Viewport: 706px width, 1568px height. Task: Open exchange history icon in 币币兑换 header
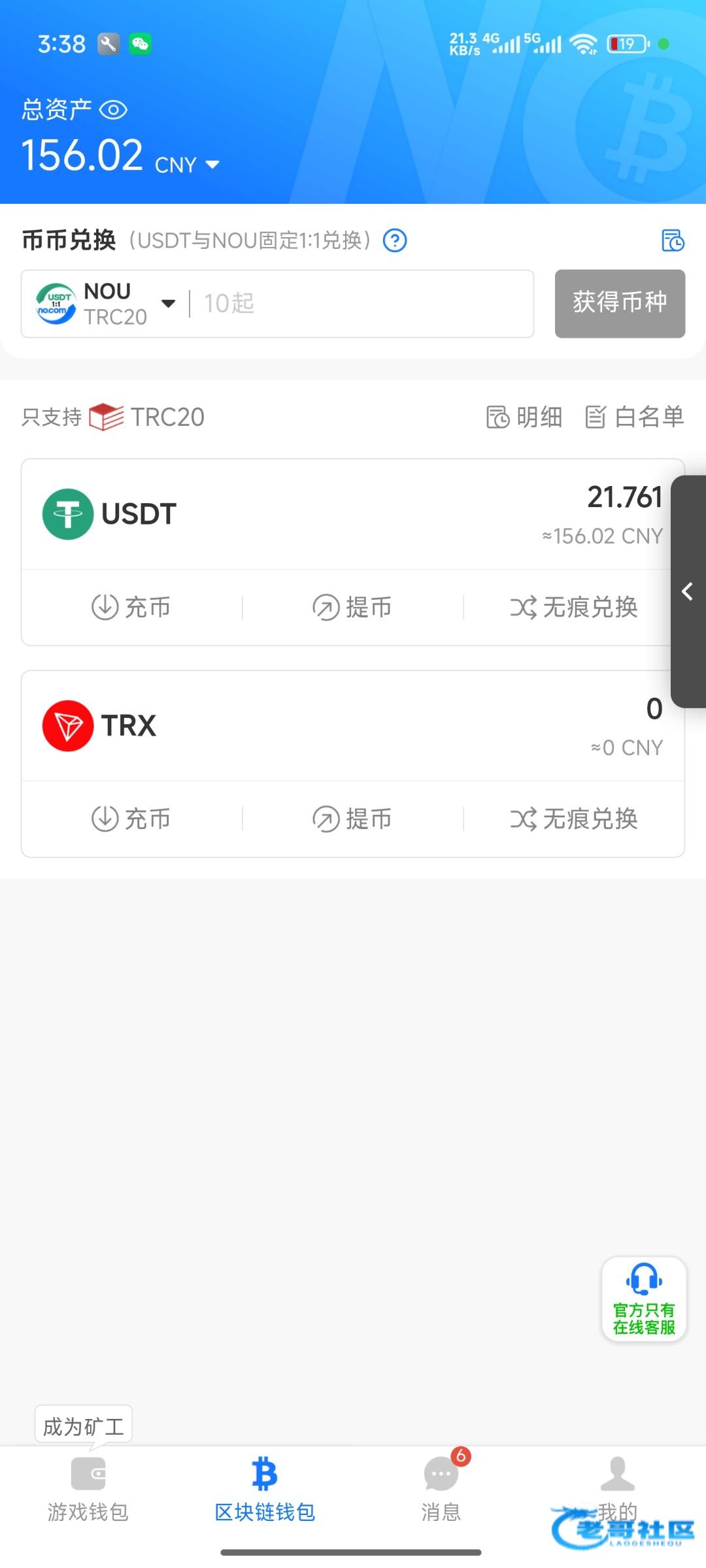tap(673, 240)
